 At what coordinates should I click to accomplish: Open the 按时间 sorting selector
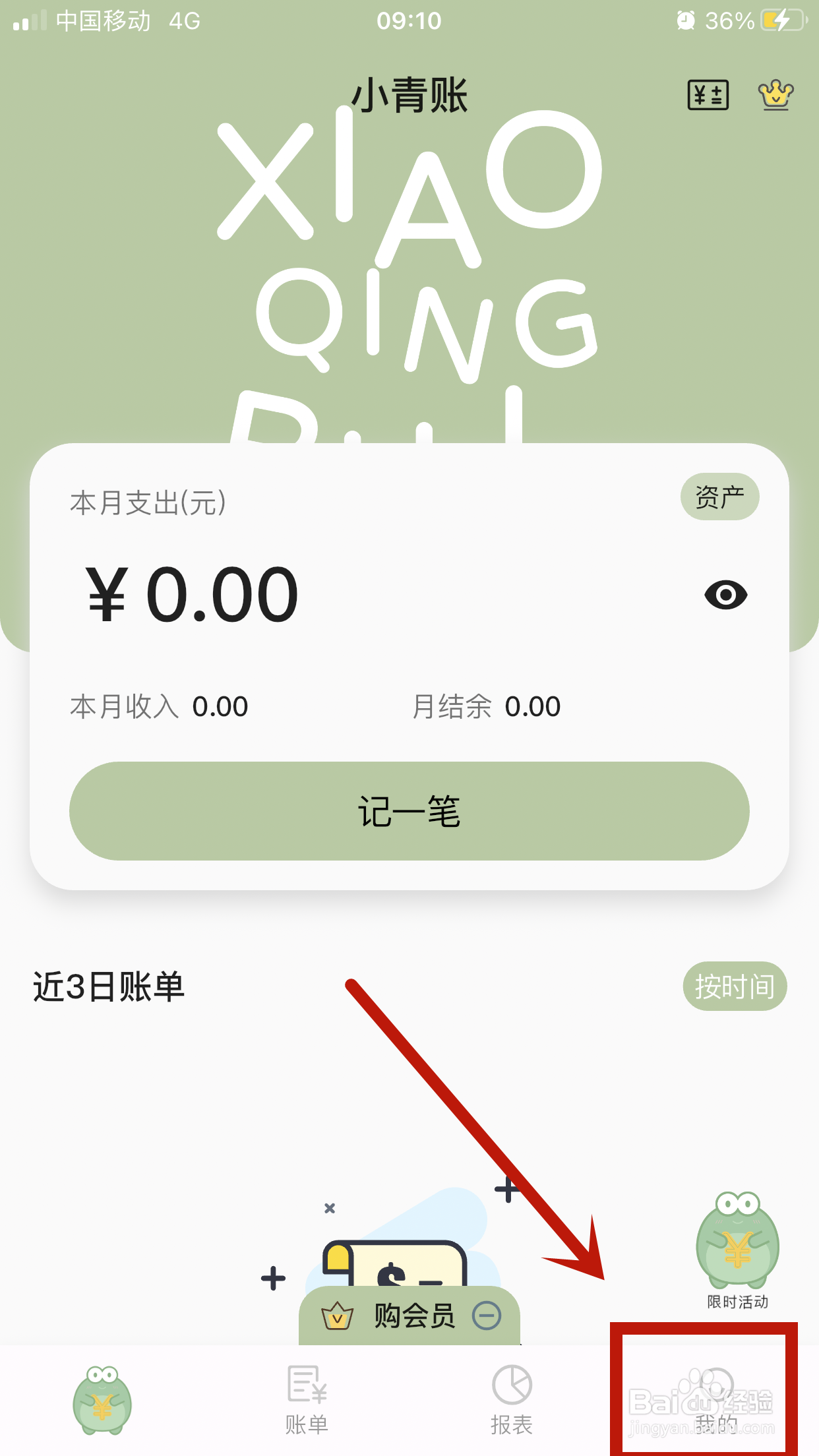(735, 986)
